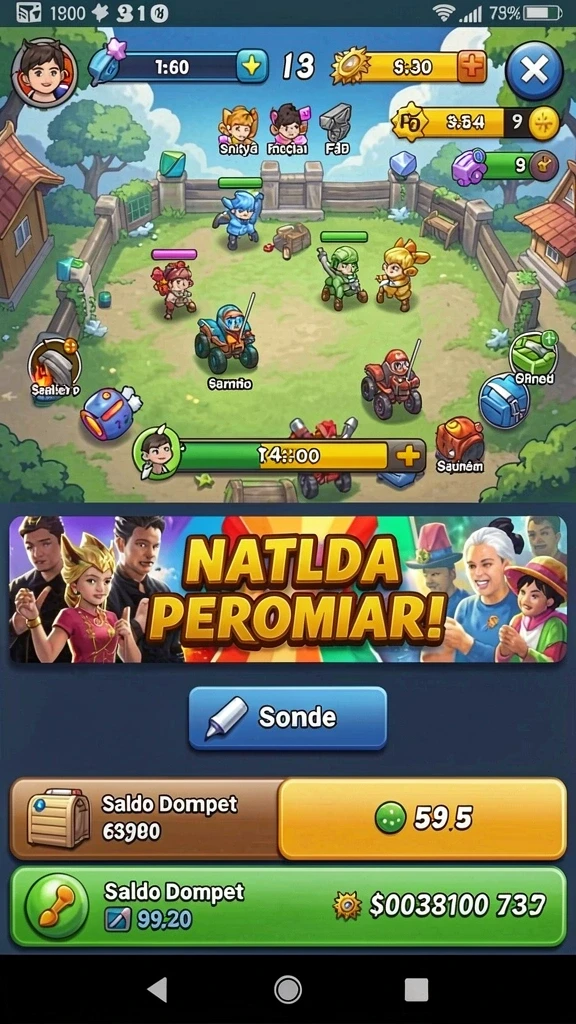Open the green Saldo Dompet row
Screen dimensions: 576x1024
(x=287, y=906)
